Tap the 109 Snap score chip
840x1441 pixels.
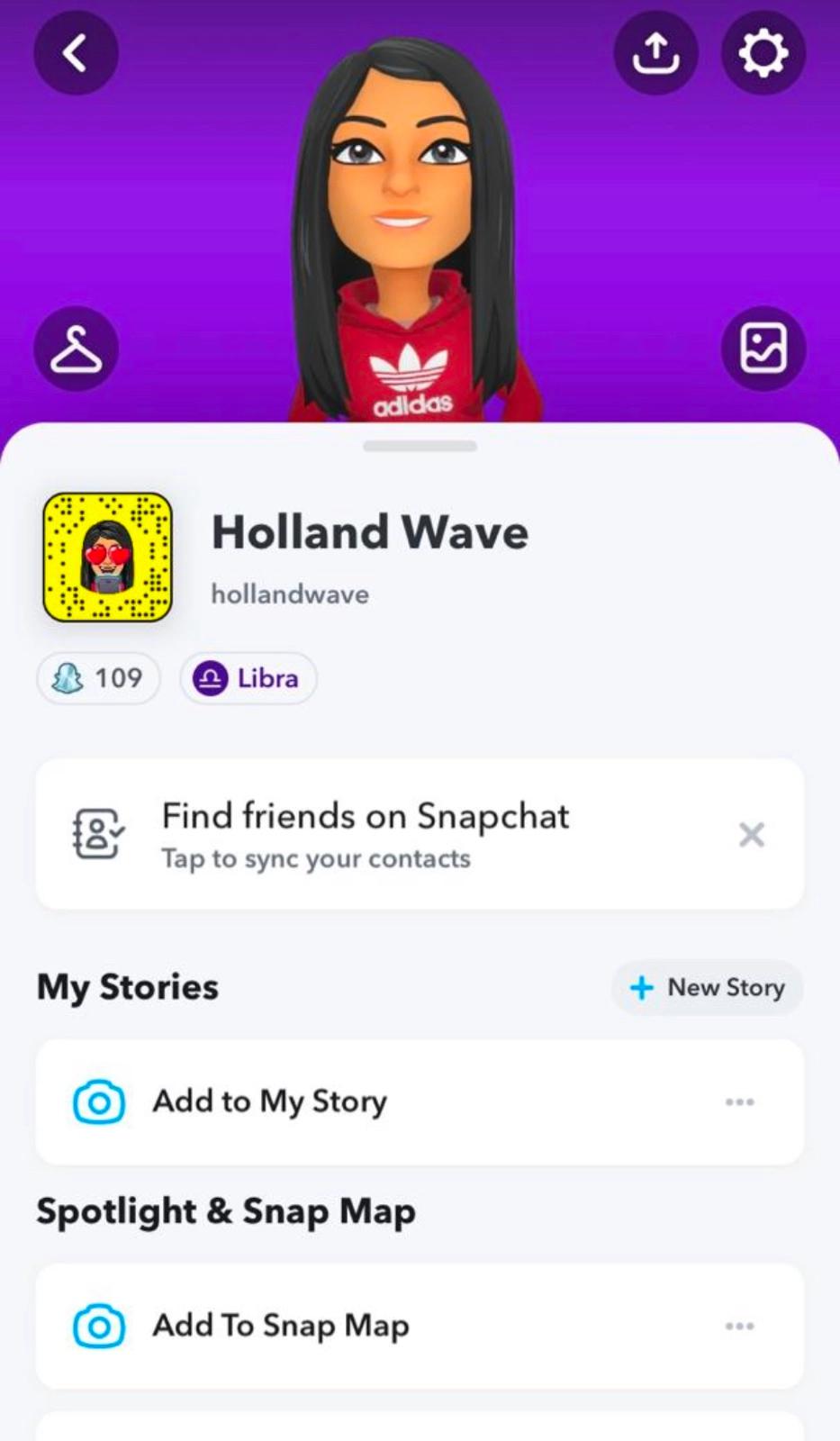pyautogui.click(x=98, y=678)
